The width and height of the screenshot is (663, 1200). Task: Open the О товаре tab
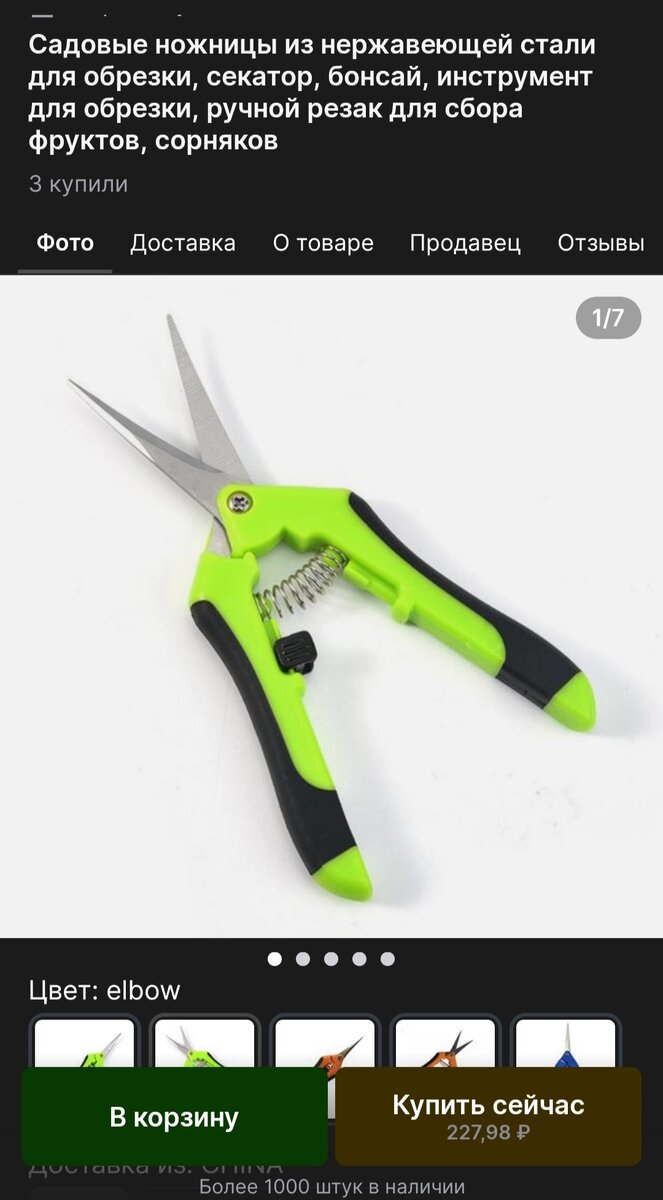[x=323, y=243]
